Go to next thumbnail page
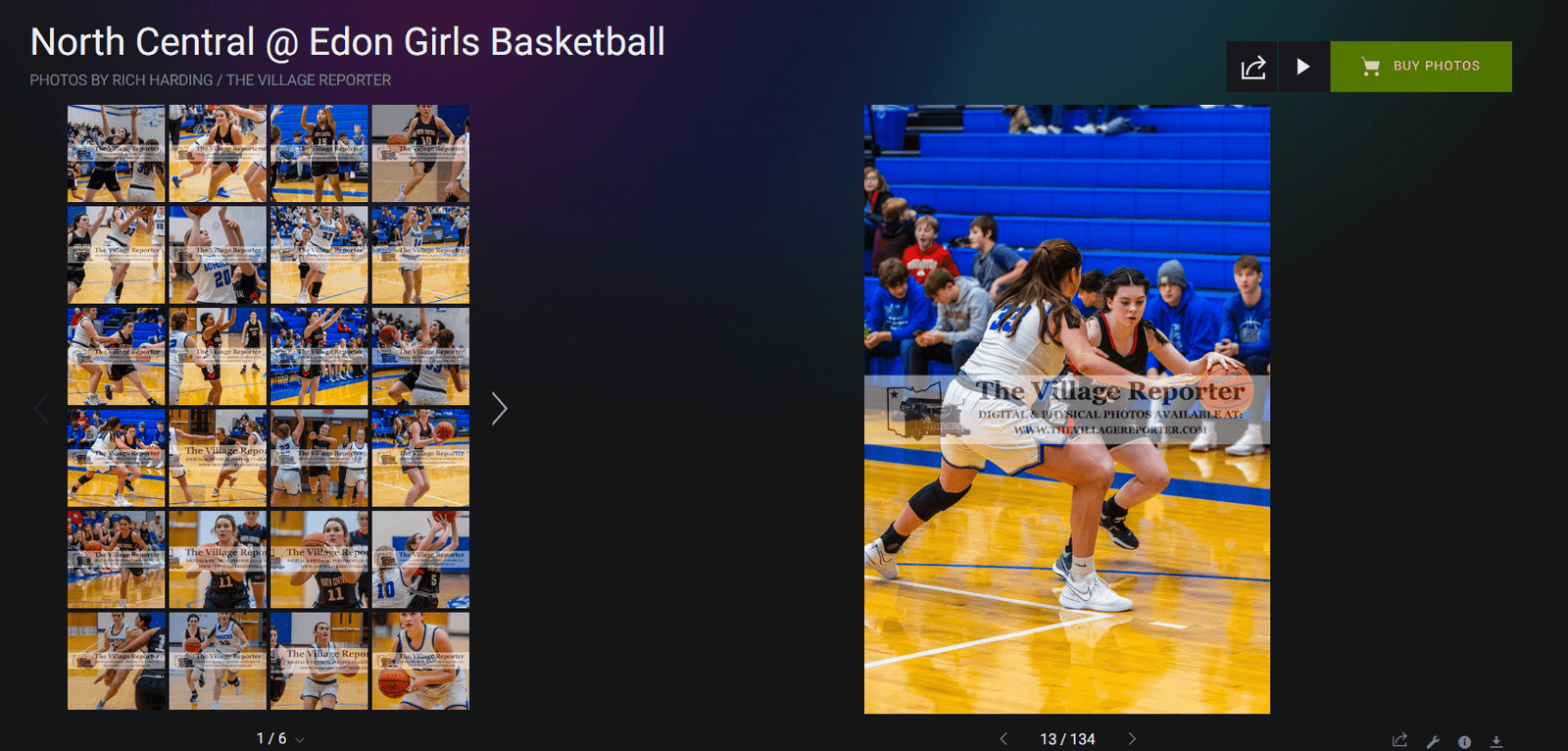The width and height of the screenshot is (1568, 751). (499, 409)
